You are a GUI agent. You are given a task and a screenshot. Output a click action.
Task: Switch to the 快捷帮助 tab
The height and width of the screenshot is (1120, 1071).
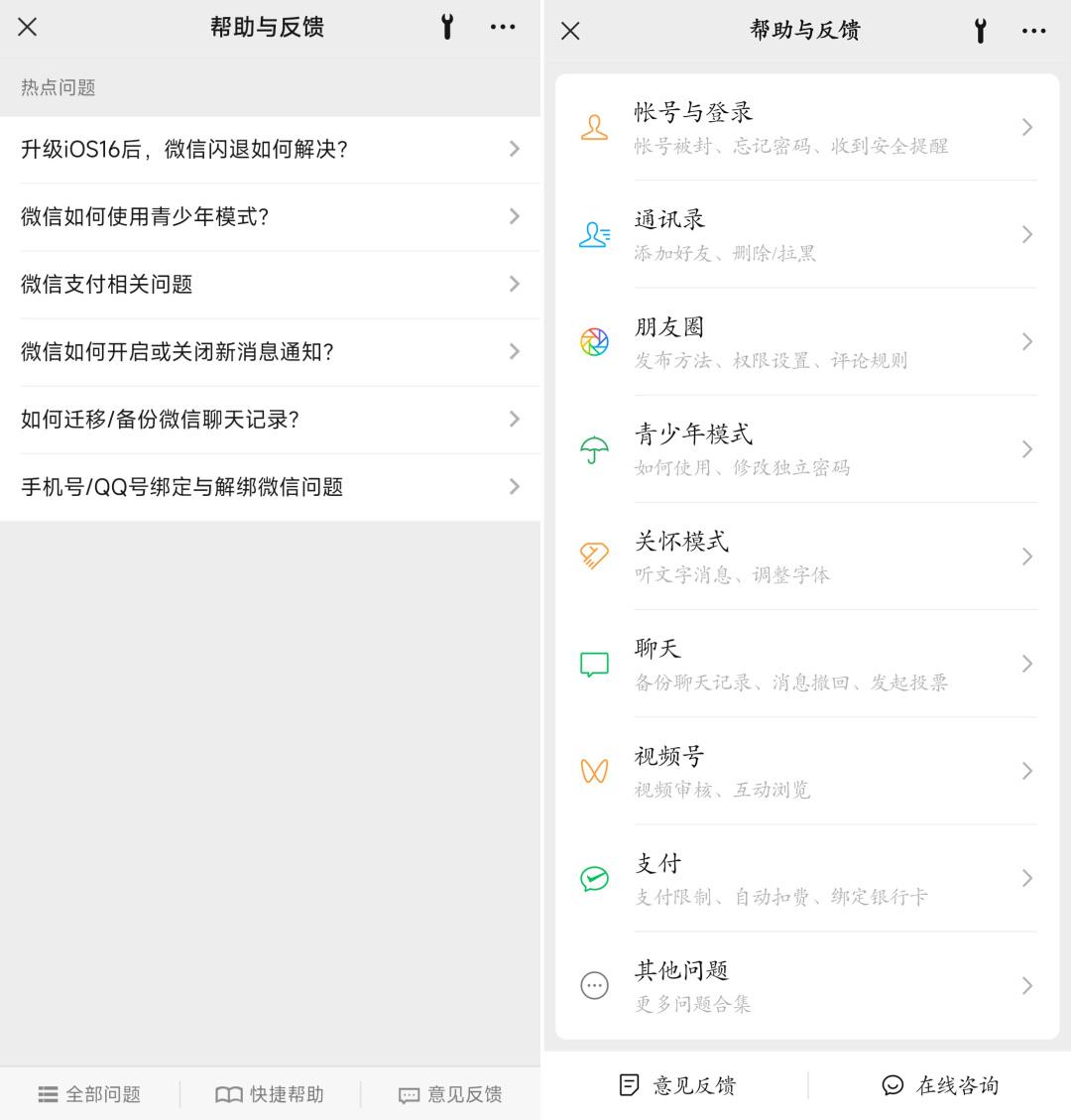(x=269, y=1094)
